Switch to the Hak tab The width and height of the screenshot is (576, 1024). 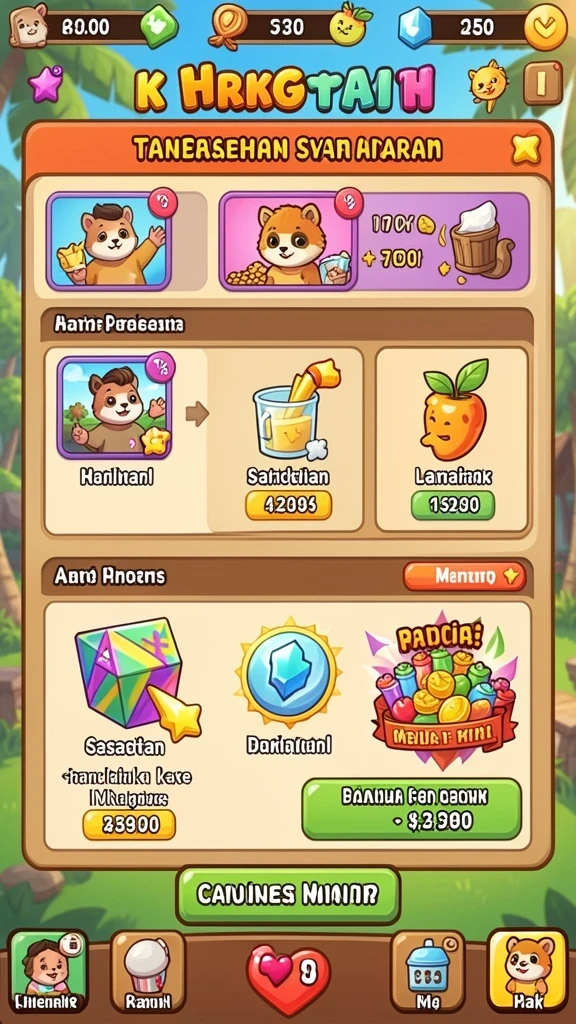[528, 970]
